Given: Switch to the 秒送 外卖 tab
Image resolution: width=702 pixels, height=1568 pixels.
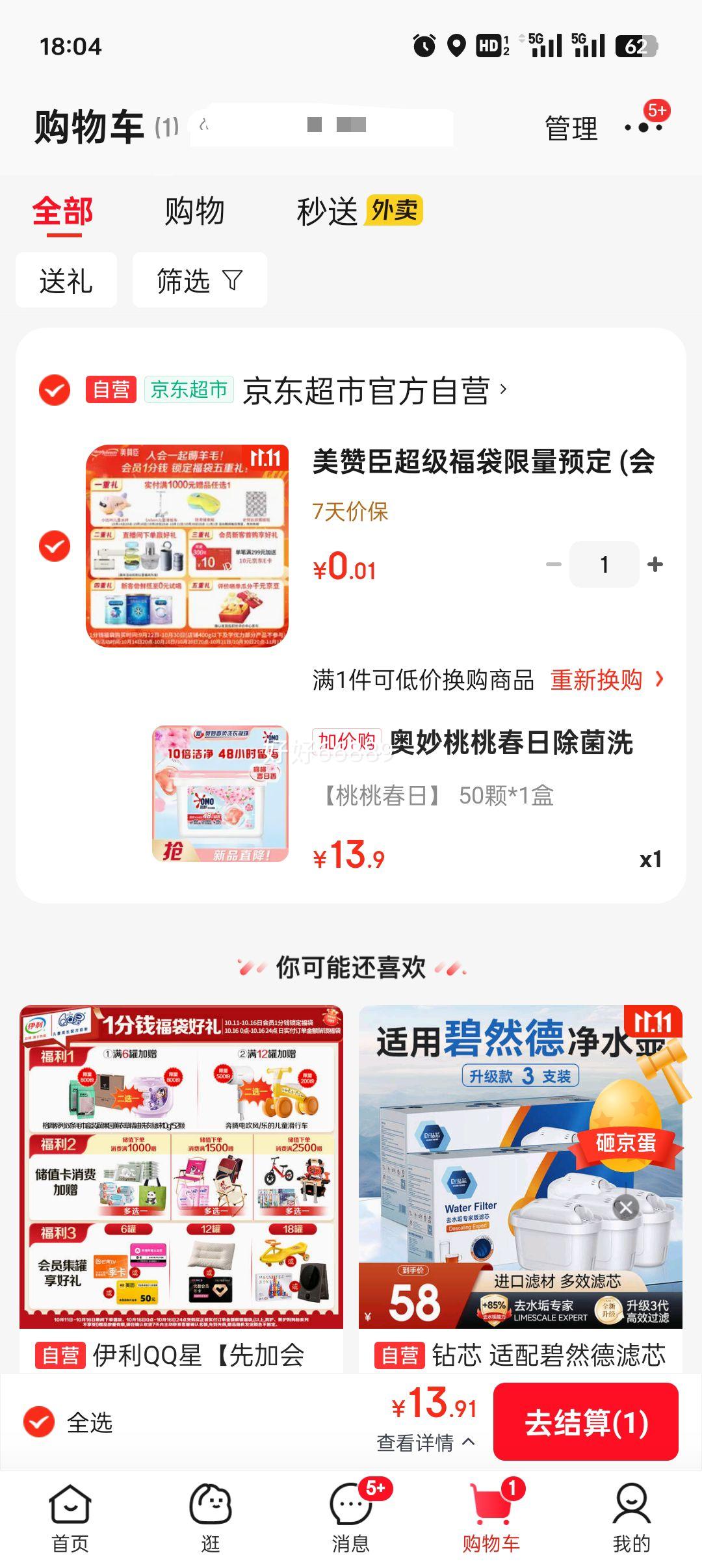Looking at the screenshot, I should point(359,211).
